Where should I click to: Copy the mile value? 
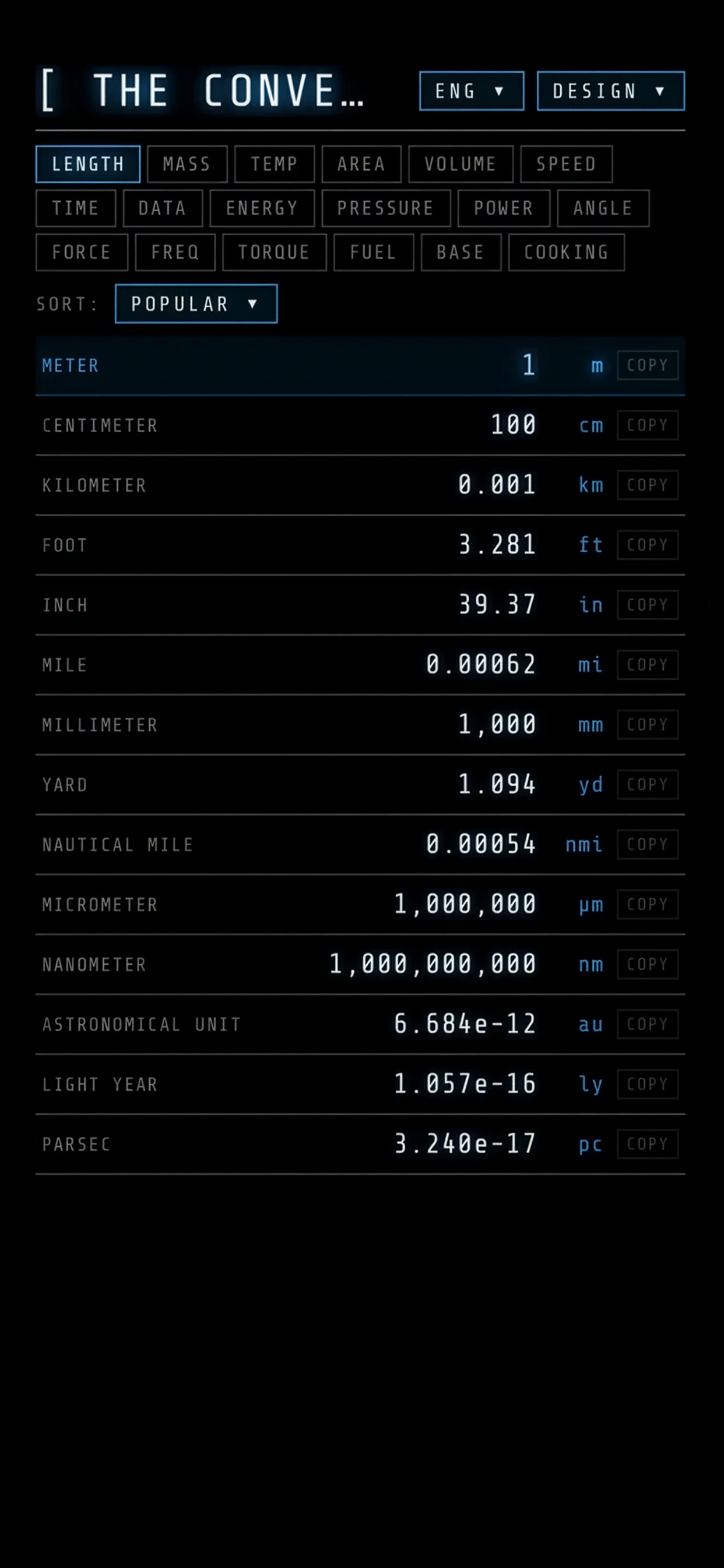[647, 664]
